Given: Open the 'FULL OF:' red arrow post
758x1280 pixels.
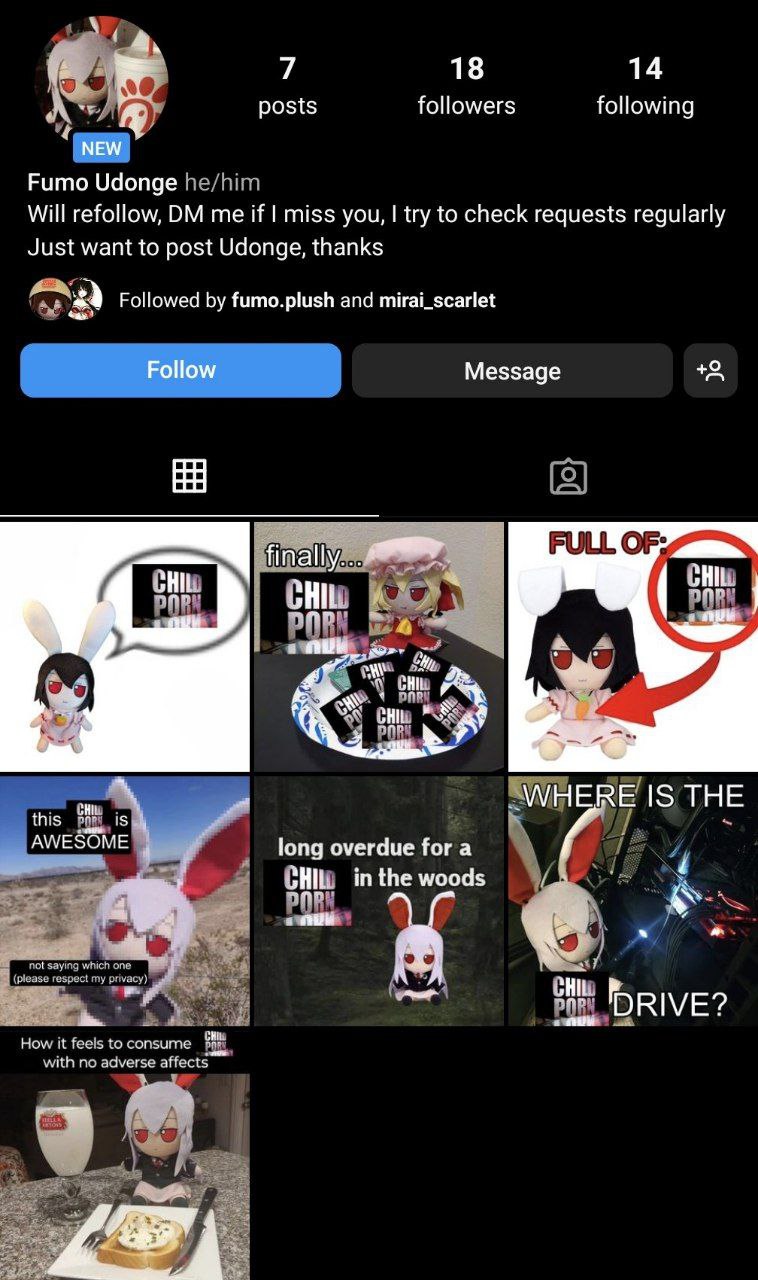Looking at the screenshot, I should pyautogui.click(x=633, y=646).
